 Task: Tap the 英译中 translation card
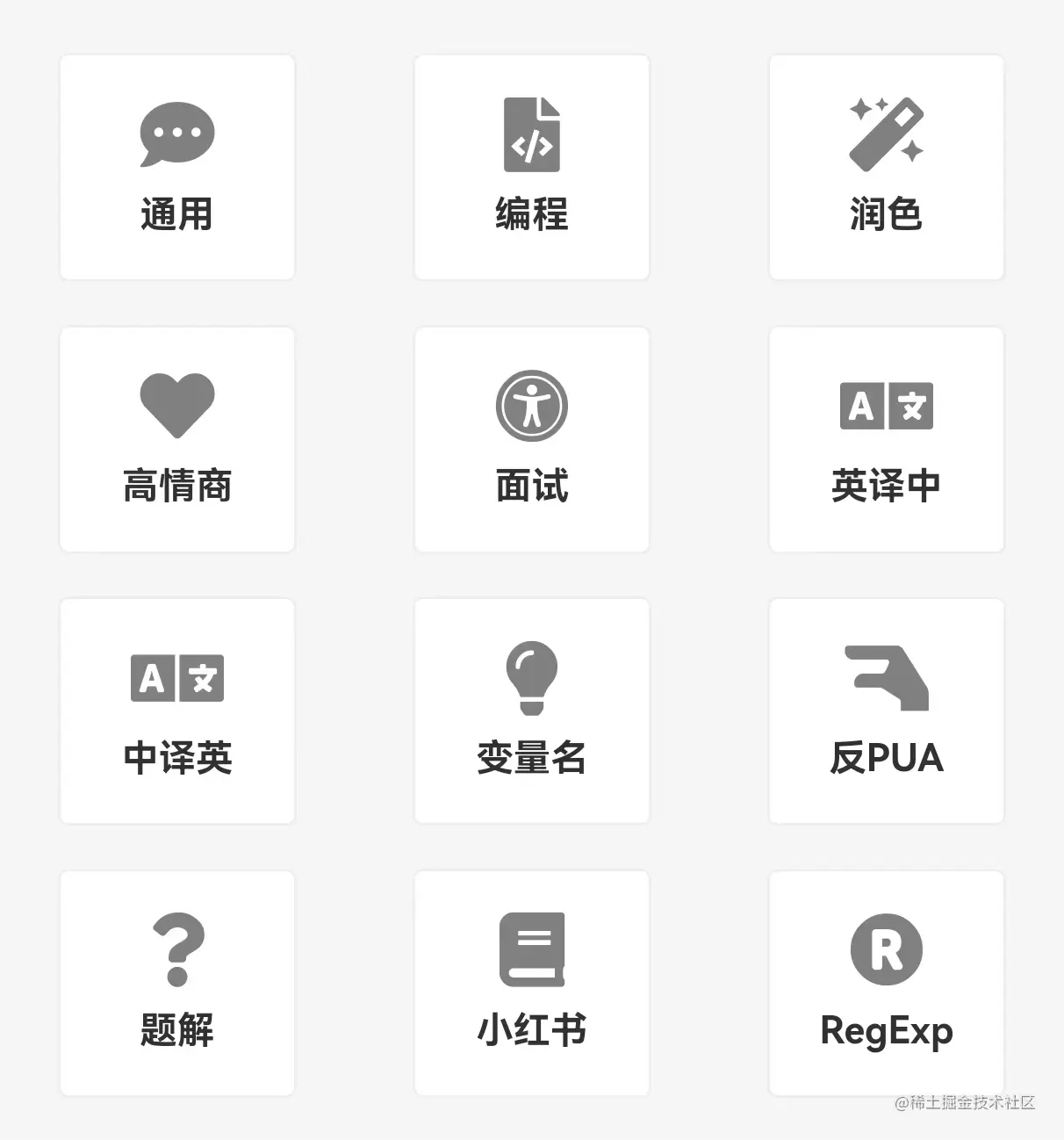coord(887,440)
